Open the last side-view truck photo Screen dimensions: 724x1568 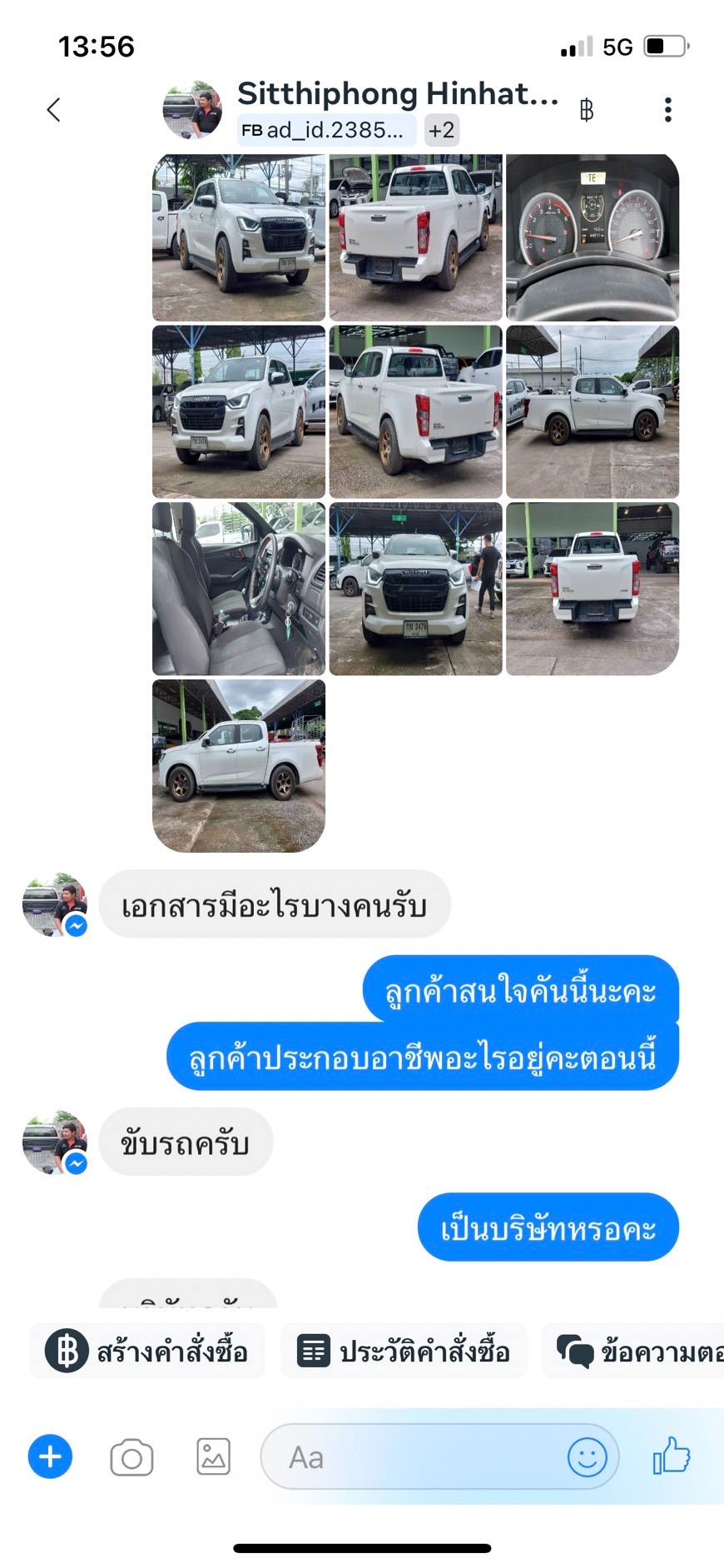click(239, 766)
